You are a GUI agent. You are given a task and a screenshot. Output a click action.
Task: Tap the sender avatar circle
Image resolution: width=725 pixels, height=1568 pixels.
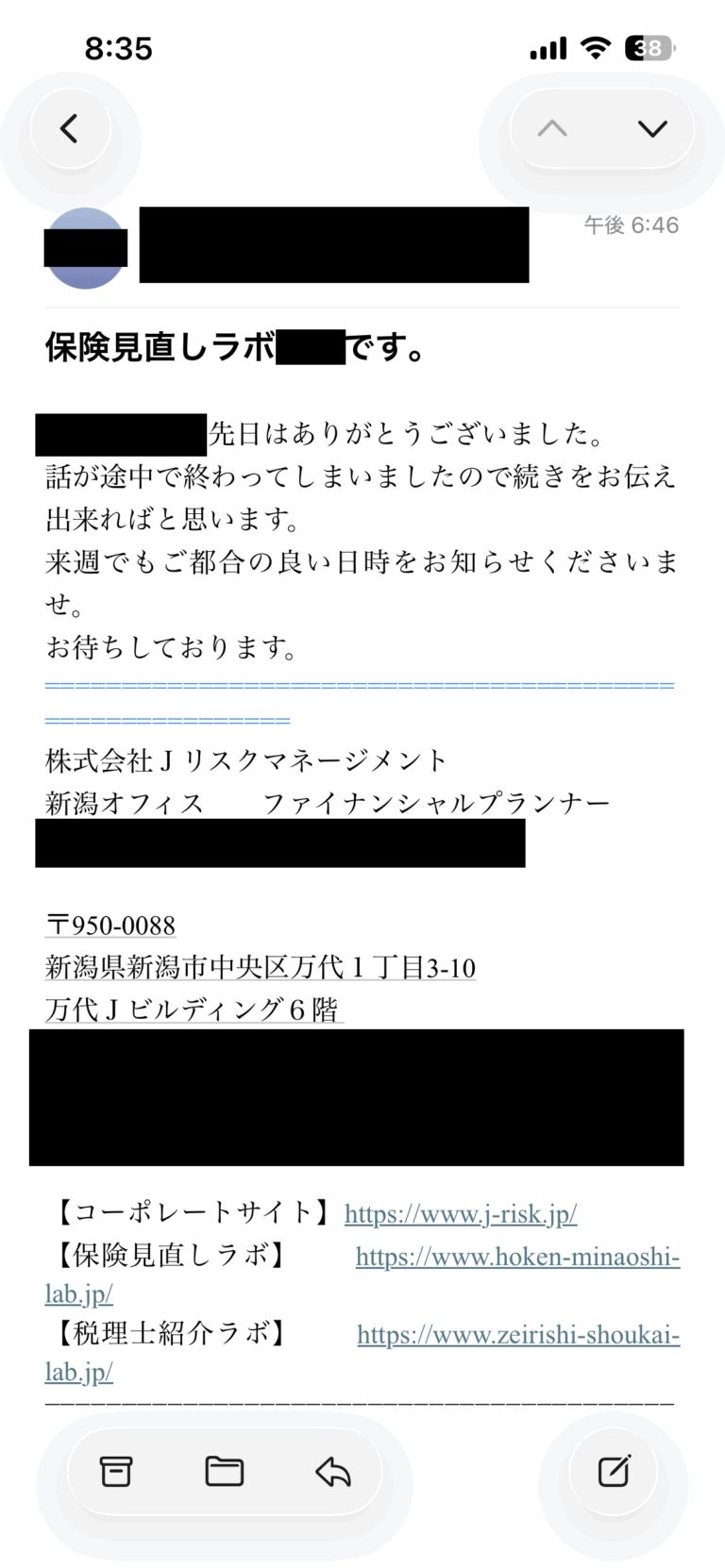pyautogui.click(x=86, y=247)
